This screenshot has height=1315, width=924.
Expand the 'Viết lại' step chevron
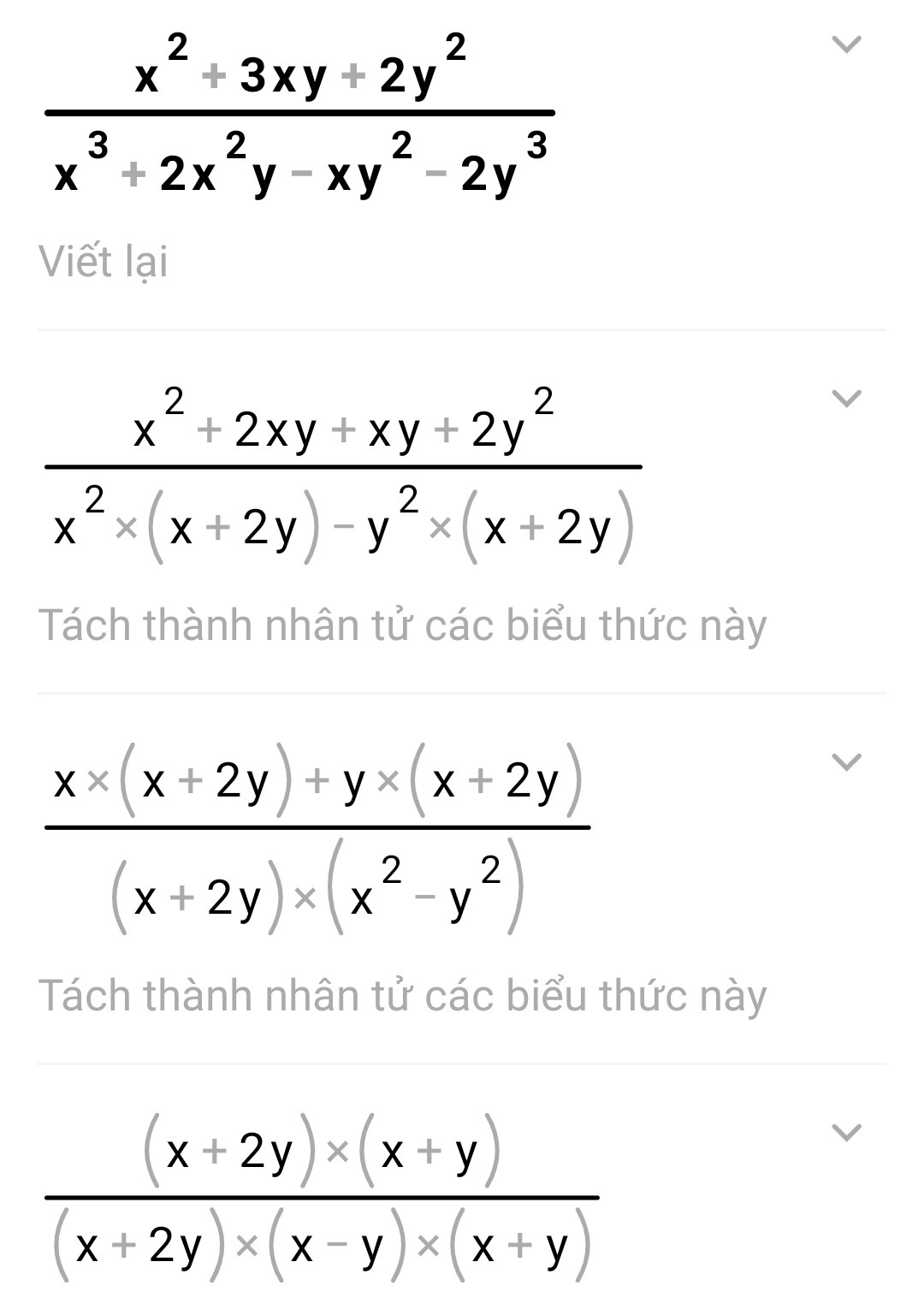pyautogui.click(x=846, y=43)
